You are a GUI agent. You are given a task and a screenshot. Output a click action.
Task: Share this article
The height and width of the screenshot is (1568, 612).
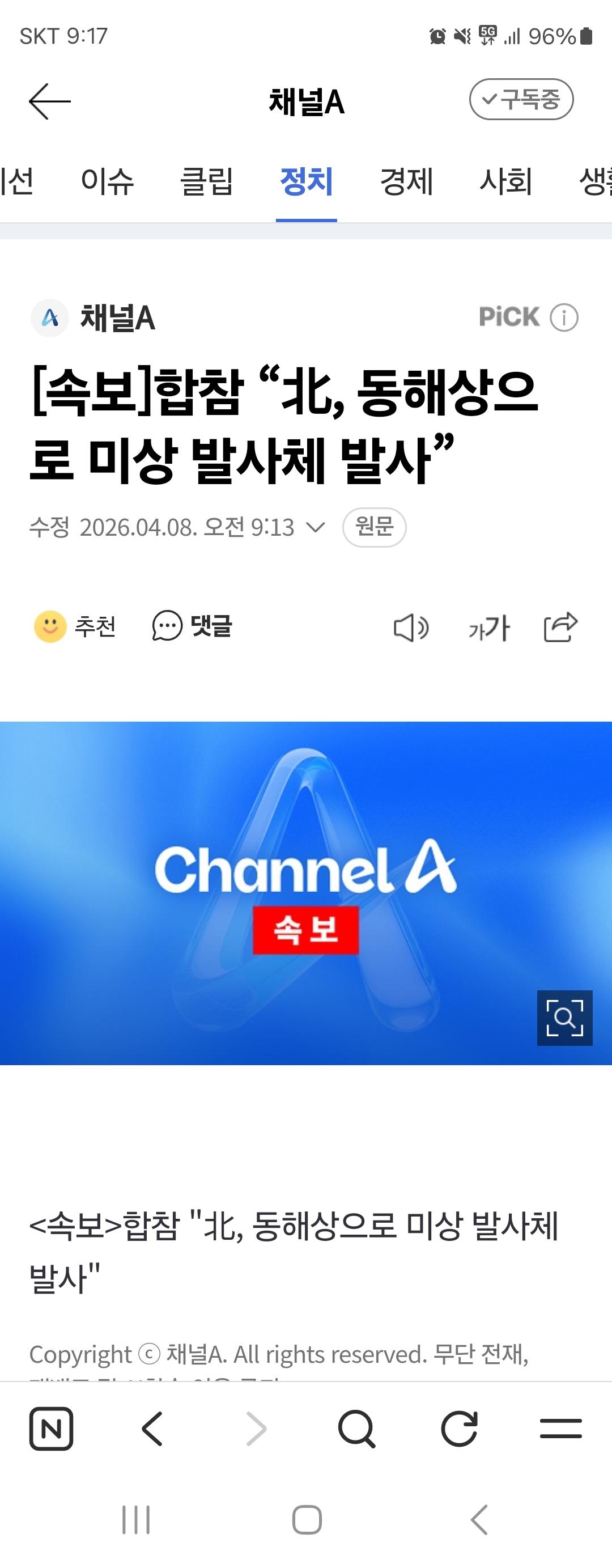coord(560,628)
